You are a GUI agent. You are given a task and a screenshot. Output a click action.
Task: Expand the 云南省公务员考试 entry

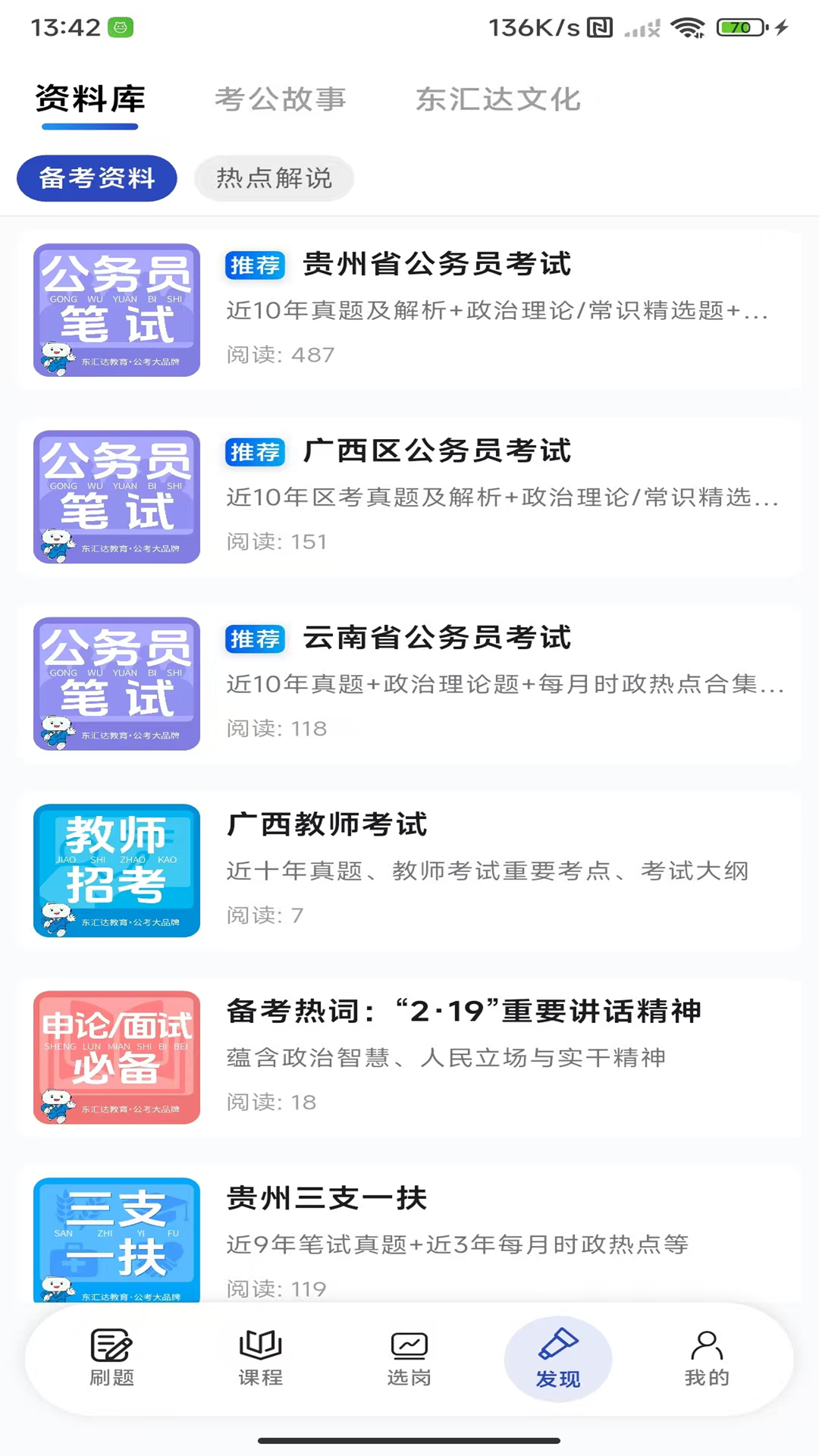[x=438, y=639]
